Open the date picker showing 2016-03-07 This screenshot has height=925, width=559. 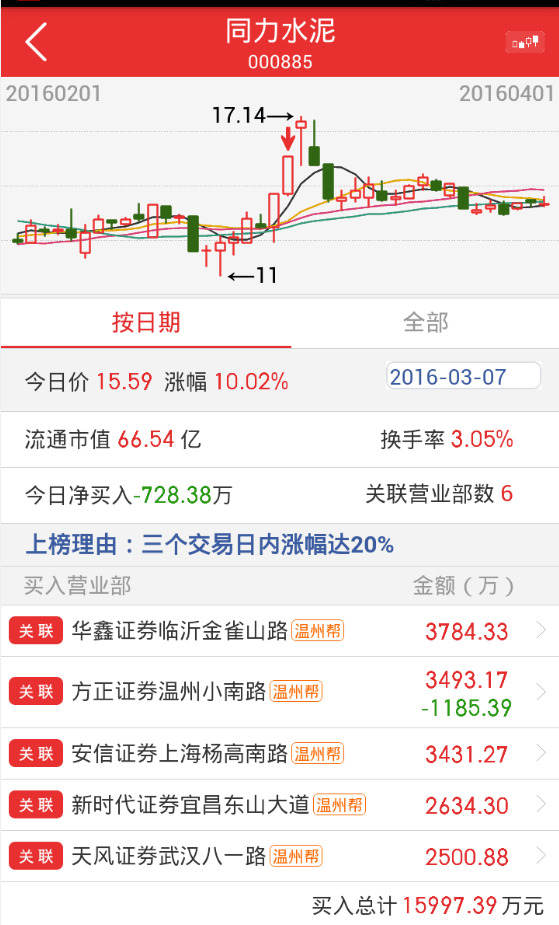click(x=463, y=376)
